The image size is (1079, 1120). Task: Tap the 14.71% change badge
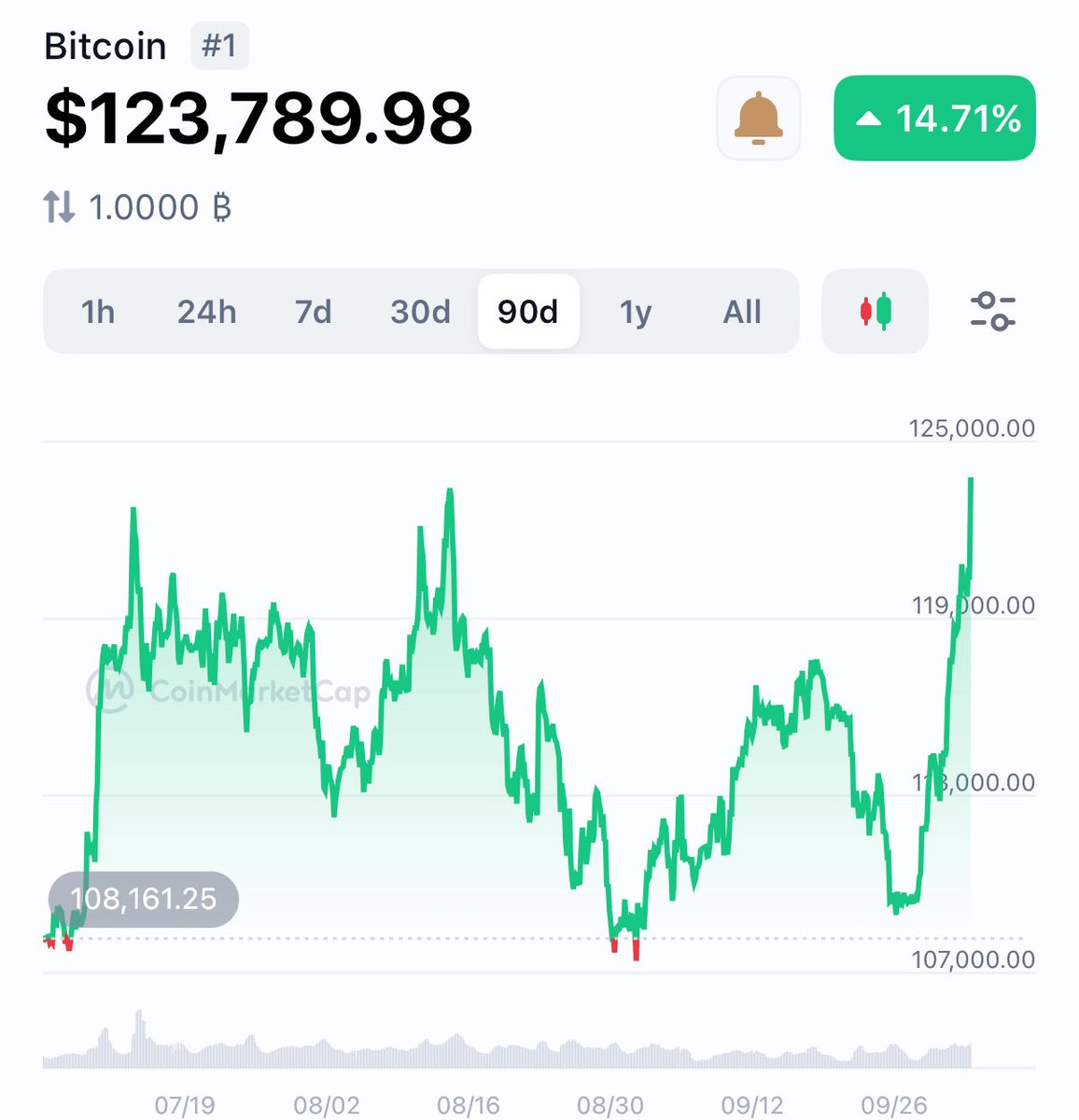934,119
